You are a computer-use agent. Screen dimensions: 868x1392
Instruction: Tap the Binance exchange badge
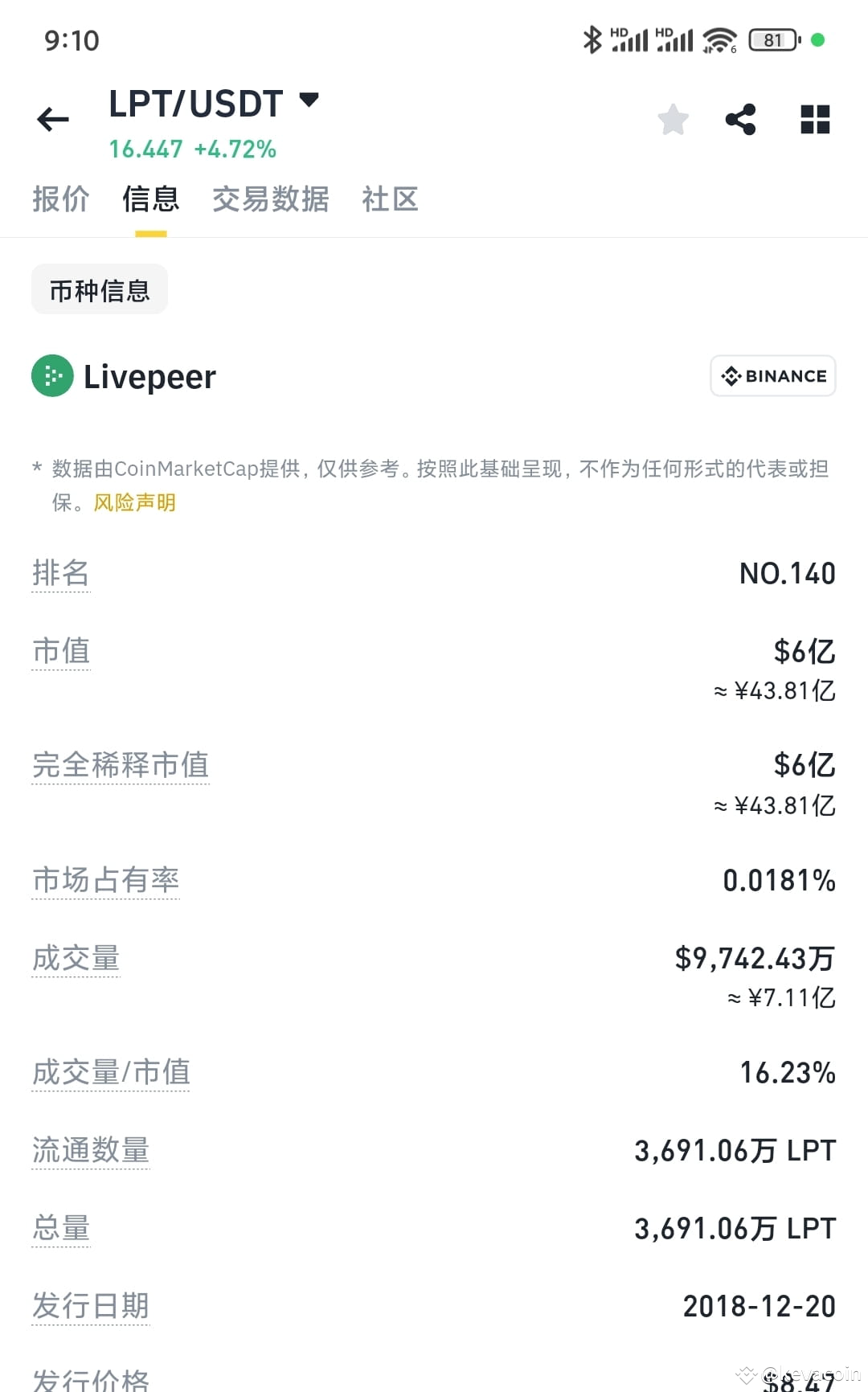(x=772, y=375)
